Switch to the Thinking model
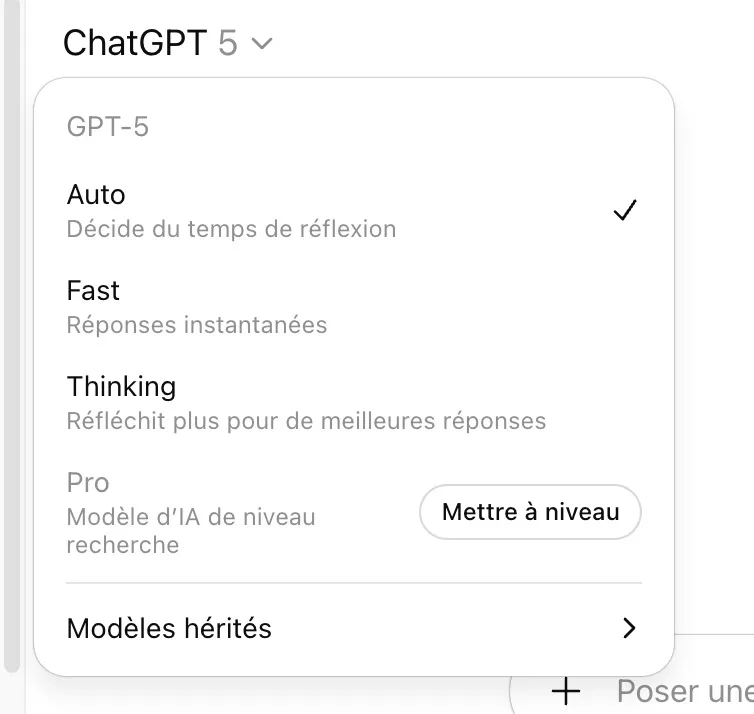754x714 pixels. pyautogui.click(x=352, y=402)
